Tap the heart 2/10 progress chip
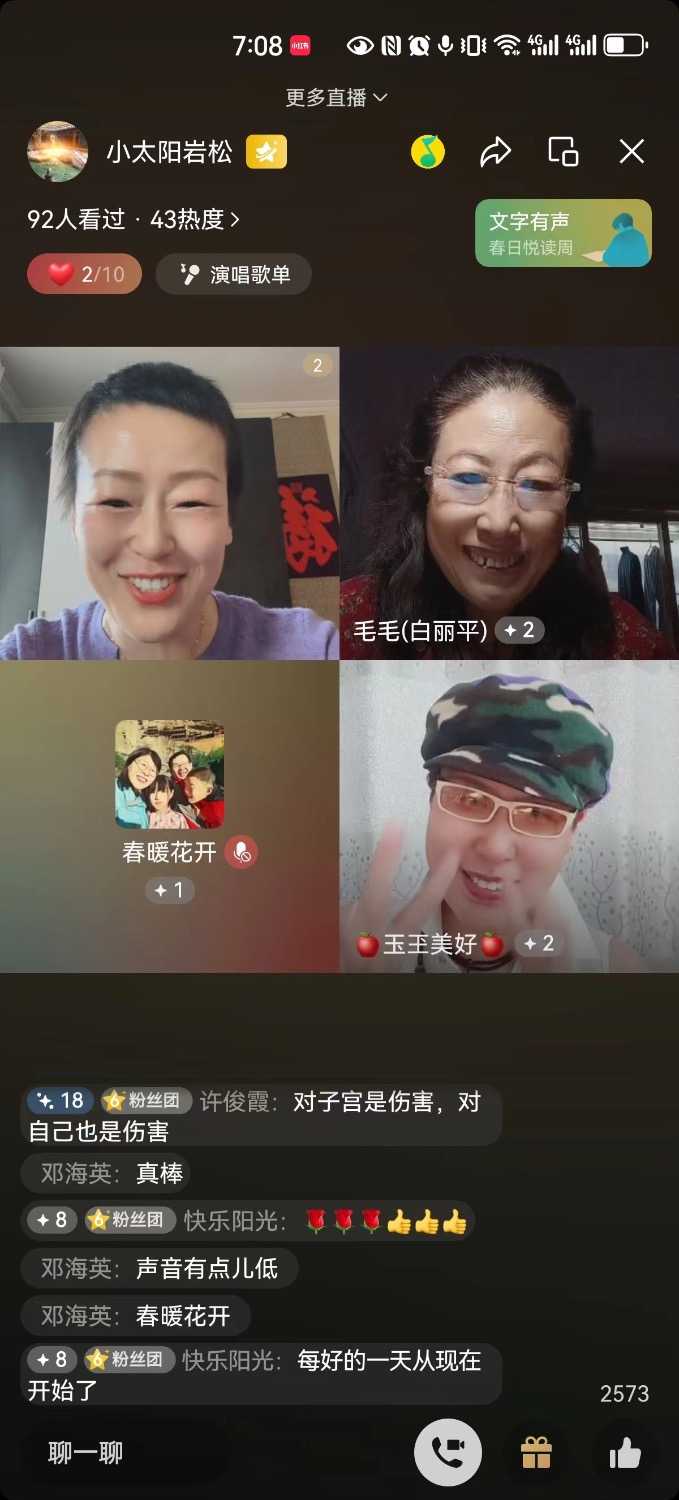This screenshot has height=1500, width=679. pyautogui.click(x=84, y=274)
